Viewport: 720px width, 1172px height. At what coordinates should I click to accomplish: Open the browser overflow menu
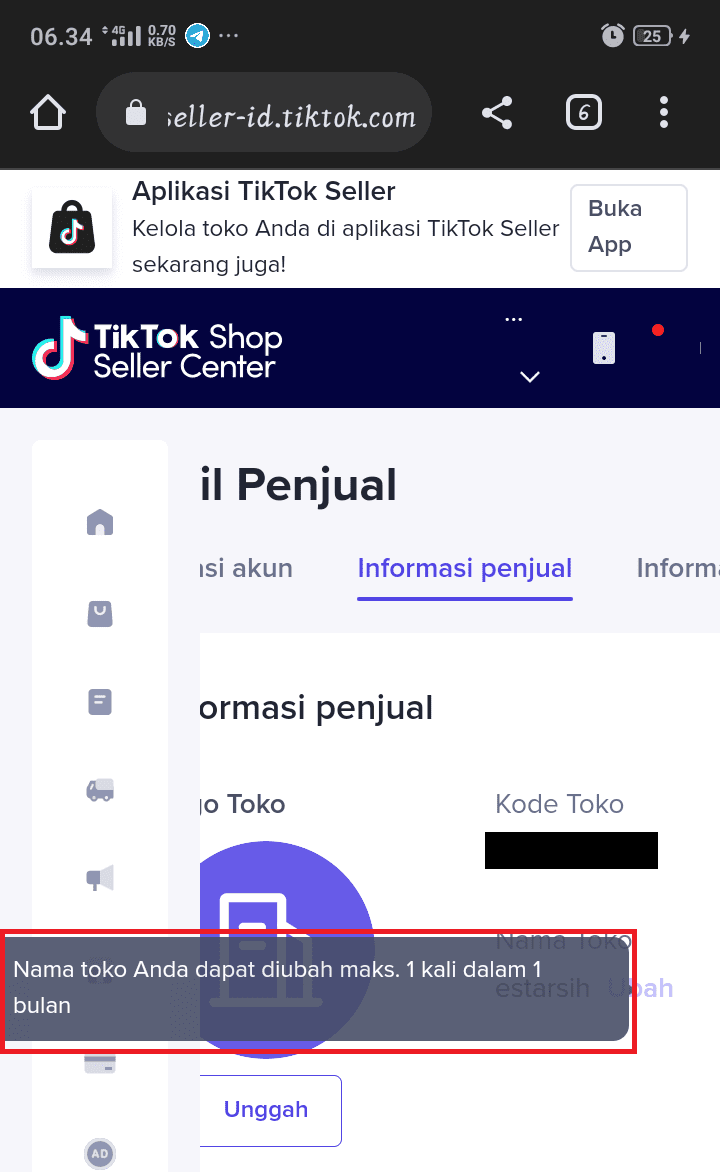664,113
